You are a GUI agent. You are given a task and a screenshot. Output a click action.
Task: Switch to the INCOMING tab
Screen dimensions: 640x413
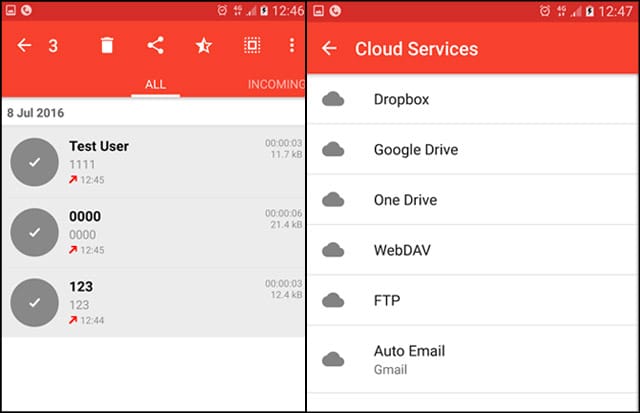pyautogui.click(x=275, y=85)
